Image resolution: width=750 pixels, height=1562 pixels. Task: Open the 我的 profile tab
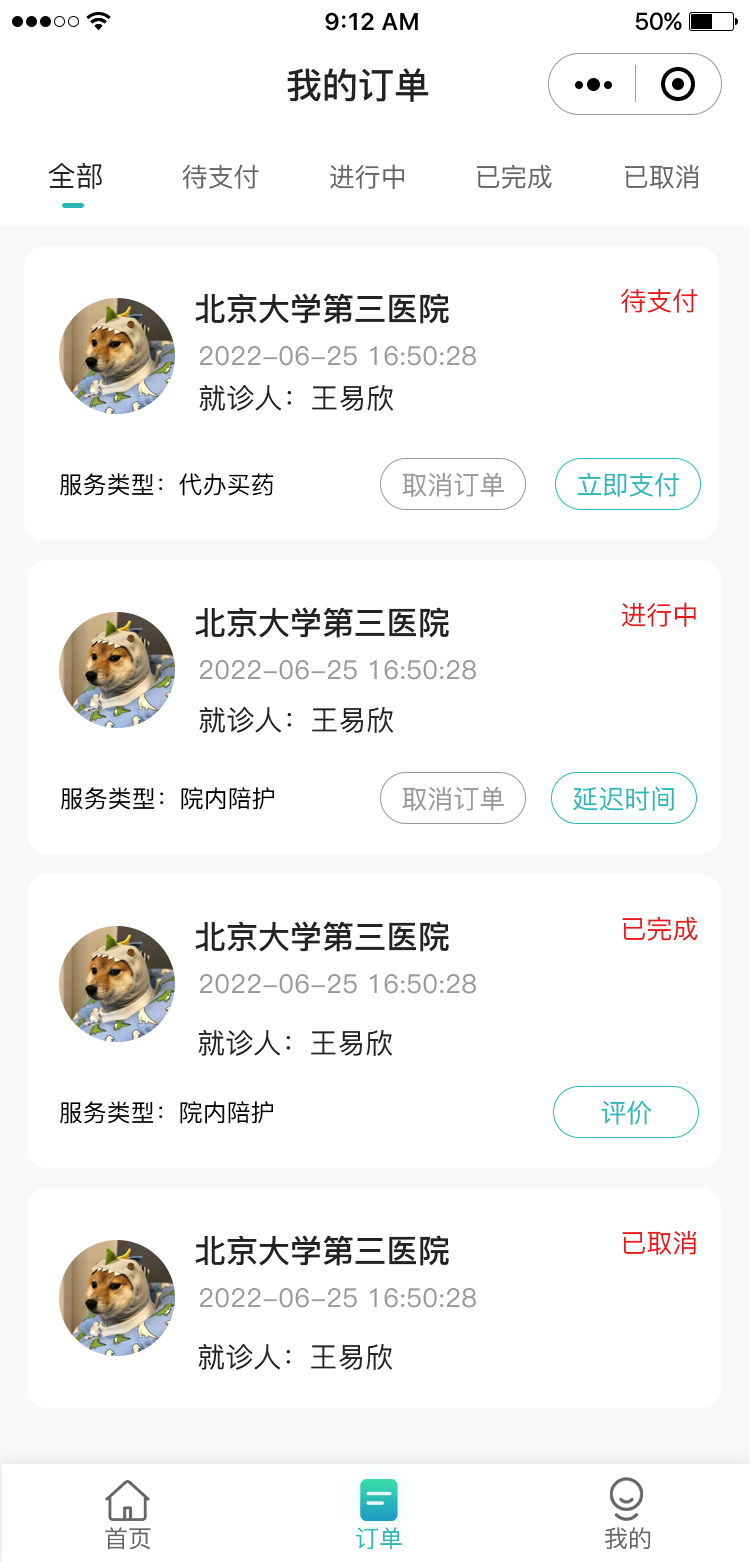627,1515
